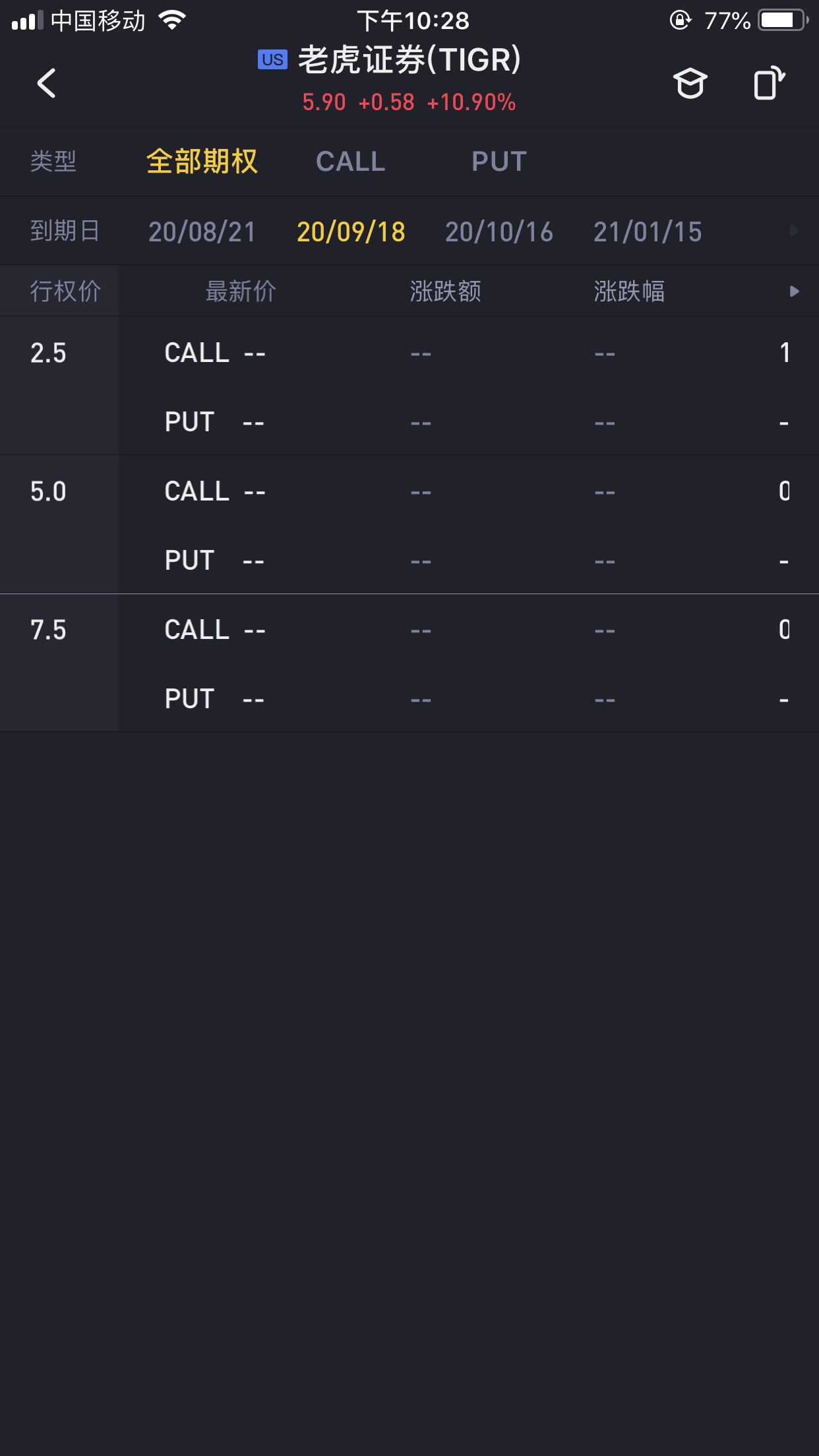Open the 5.0 strike CALL option

tap(469, 491)
